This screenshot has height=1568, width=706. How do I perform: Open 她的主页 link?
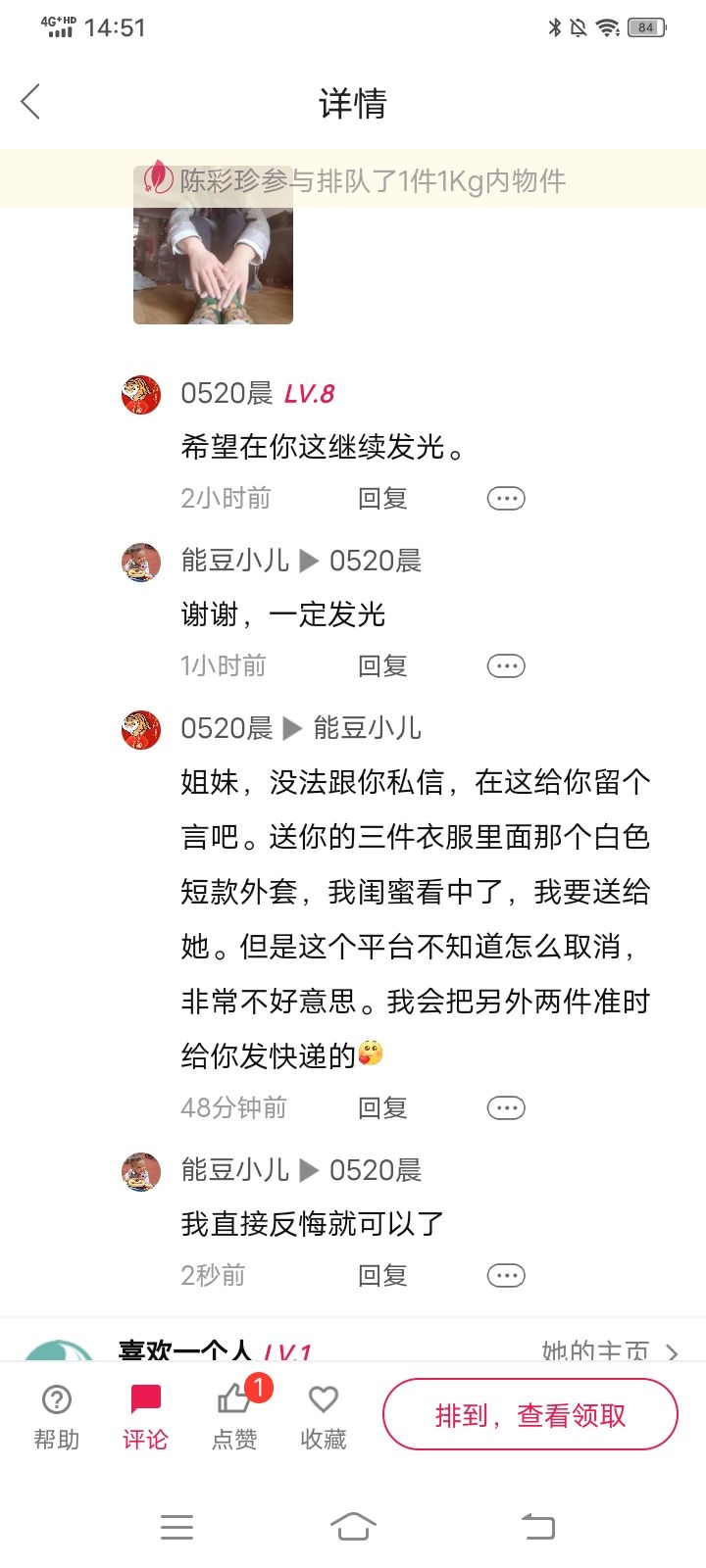tap(610, 1351)
